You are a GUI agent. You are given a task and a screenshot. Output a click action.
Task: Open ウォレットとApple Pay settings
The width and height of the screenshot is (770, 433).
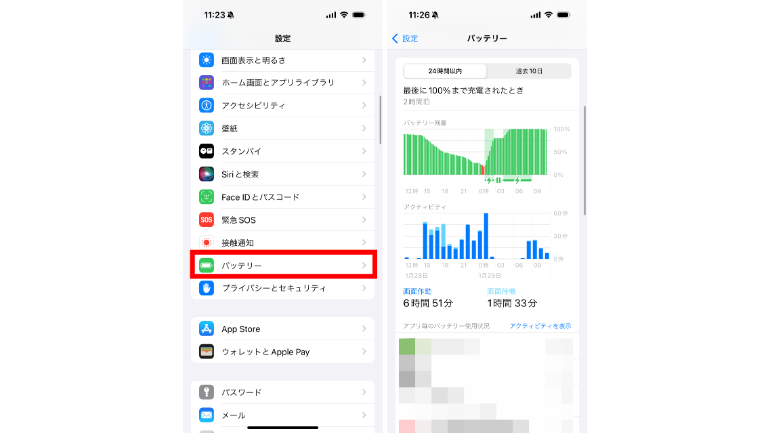pyautogui.click(x=283, y=351)
